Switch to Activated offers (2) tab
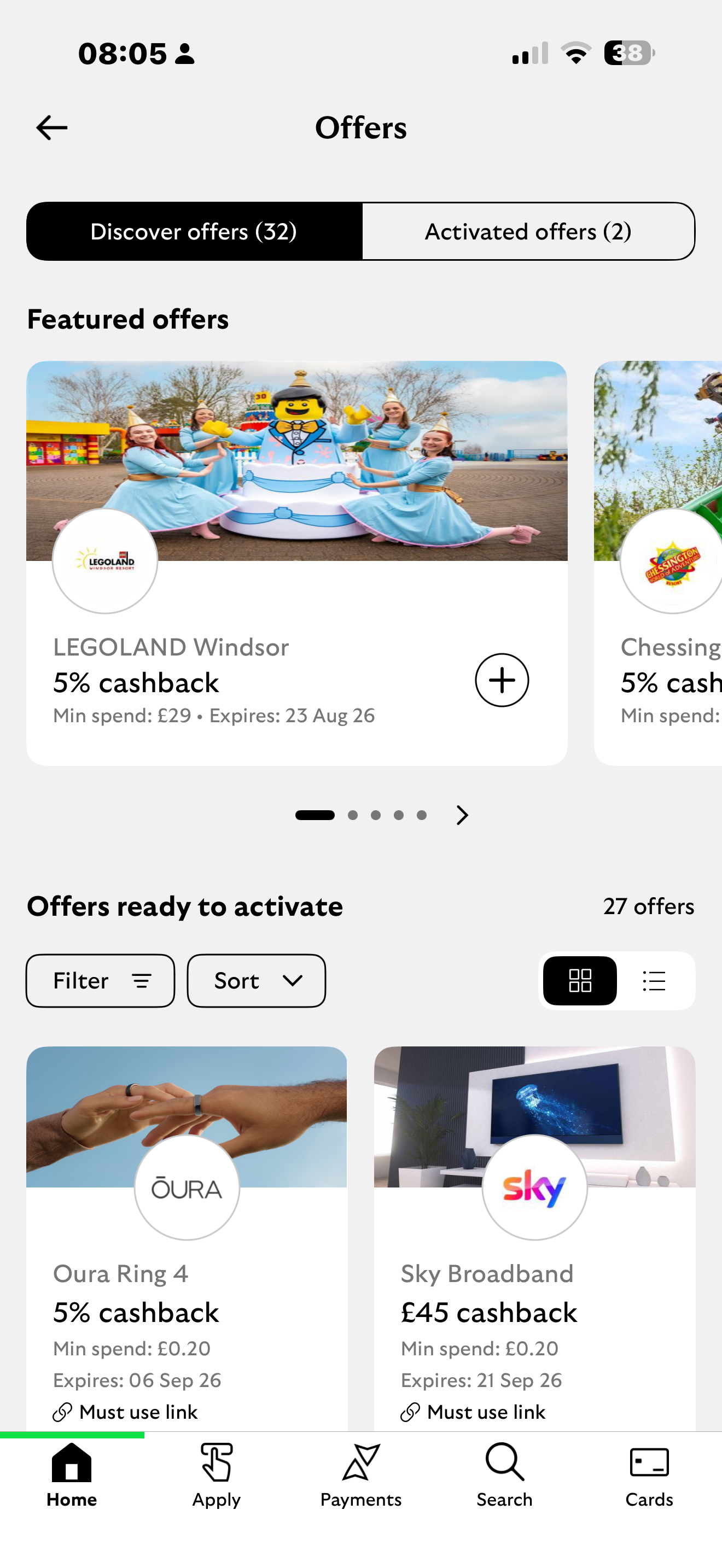The height and width of the screenshot is (1568, 722). click(x=528, y=231)
